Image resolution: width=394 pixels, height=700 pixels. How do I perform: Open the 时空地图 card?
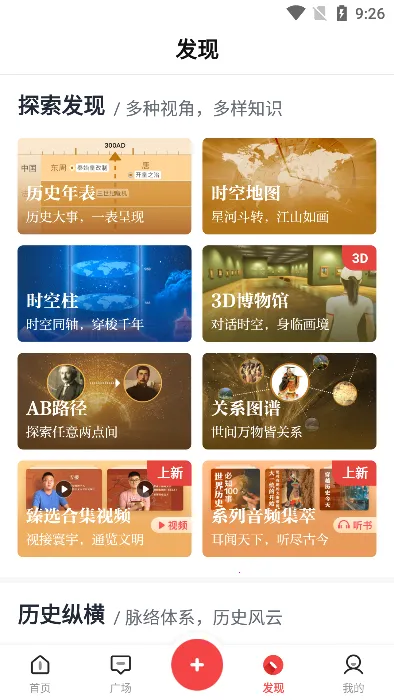(289, 186)
